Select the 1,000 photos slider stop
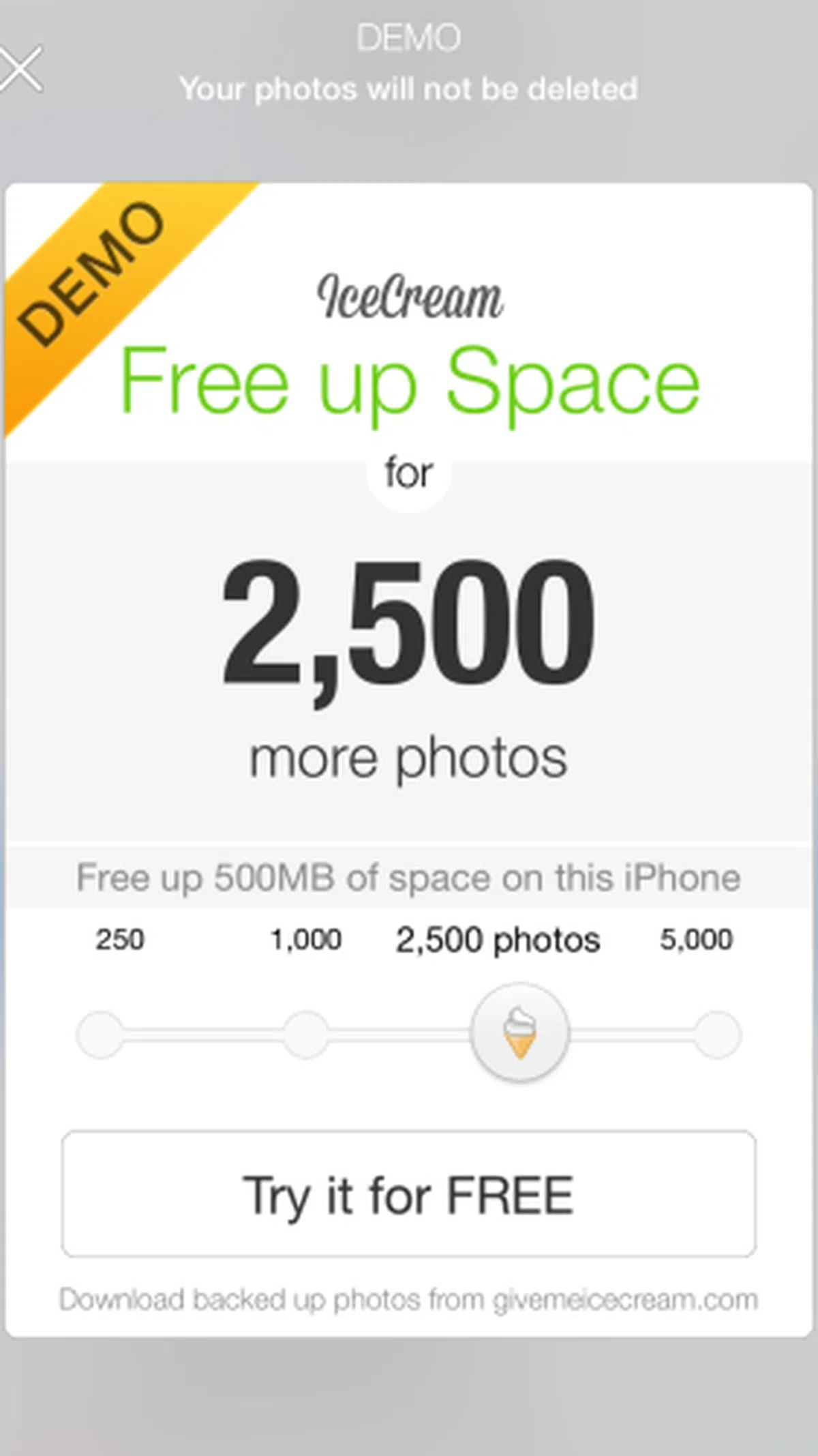The height and width of the screenshot is (1456, 818). pos(306,1035)
